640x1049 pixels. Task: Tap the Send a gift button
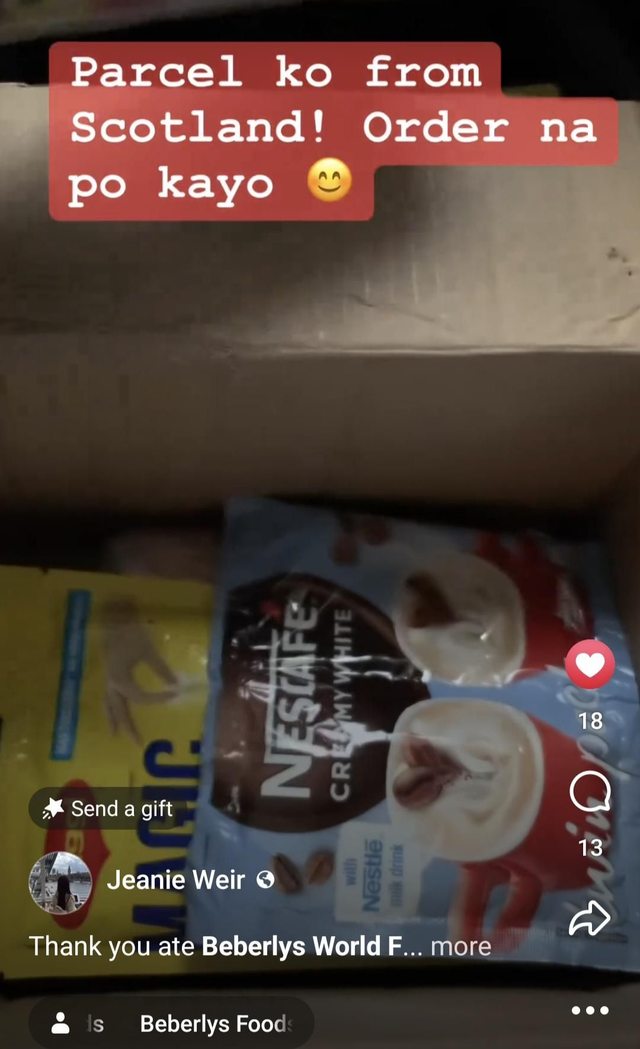click(x=108, y=809)
